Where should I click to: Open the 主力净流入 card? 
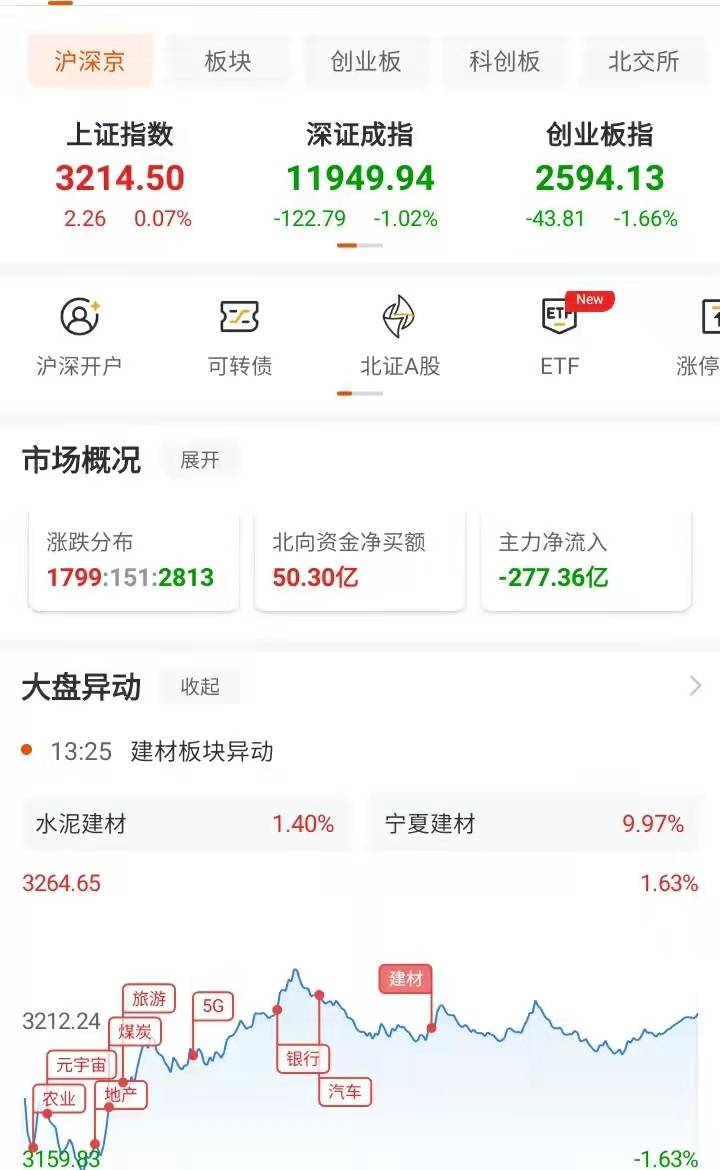(586, 560)
